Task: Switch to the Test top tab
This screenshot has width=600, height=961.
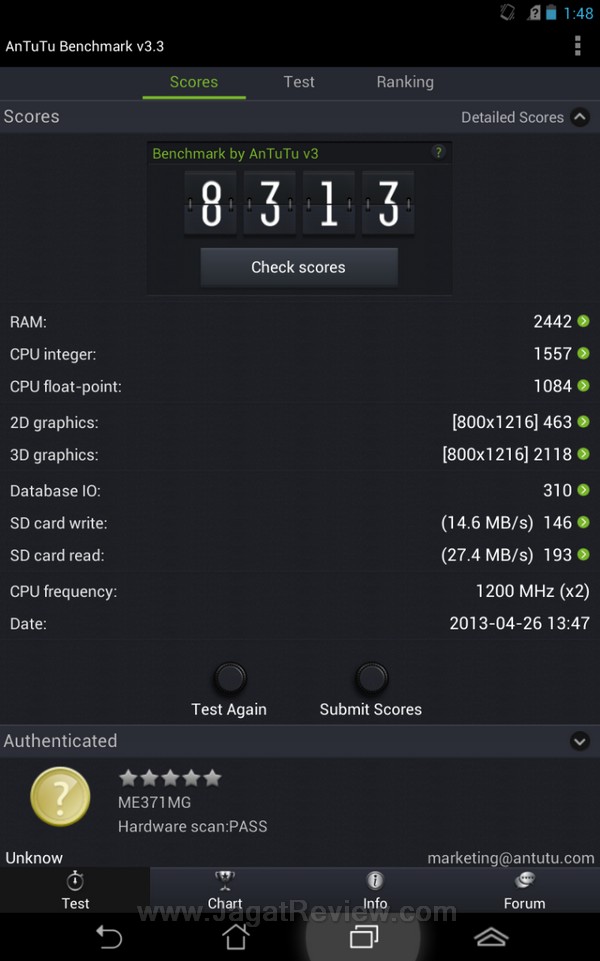Action: (299, 82)
